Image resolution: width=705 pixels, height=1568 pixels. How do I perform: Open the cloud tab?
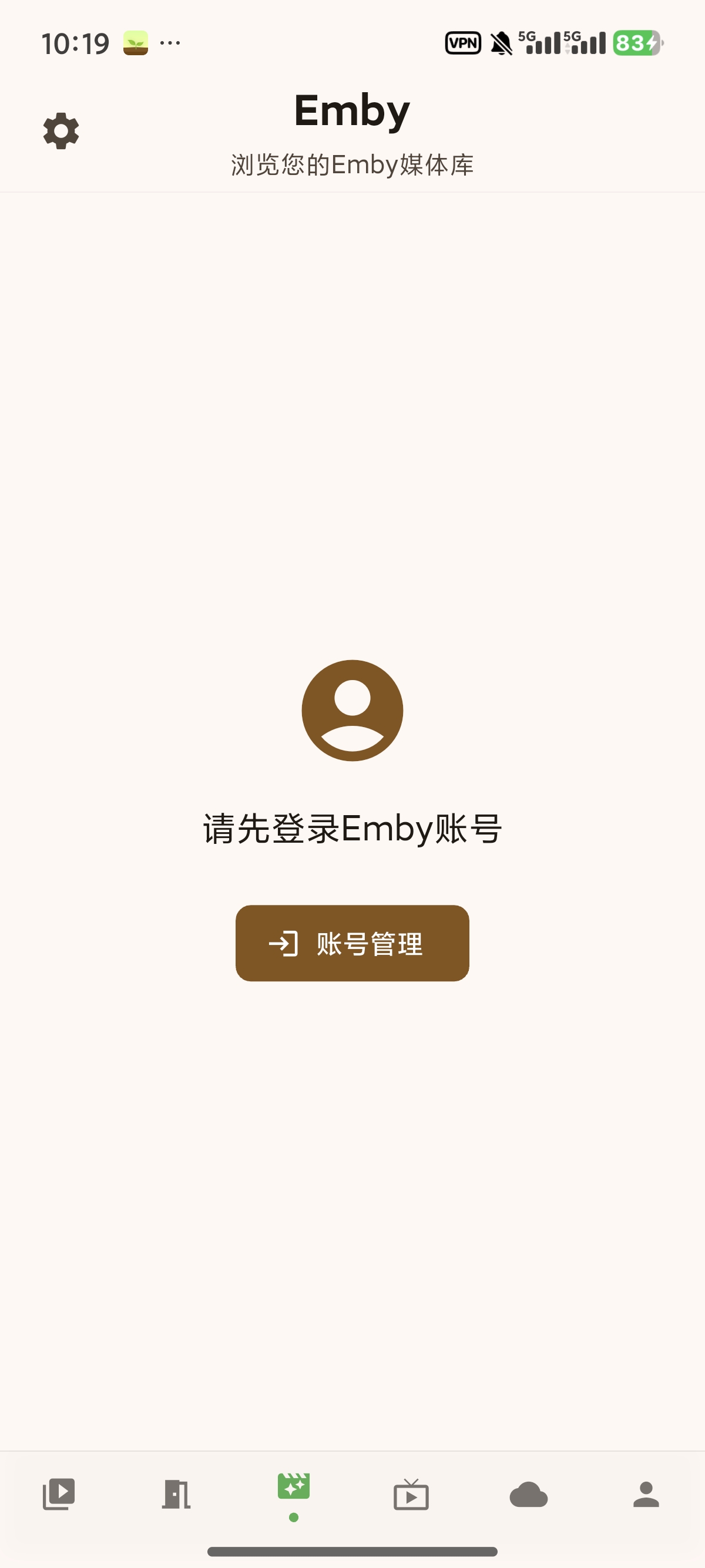click(x=528, y=1495)
